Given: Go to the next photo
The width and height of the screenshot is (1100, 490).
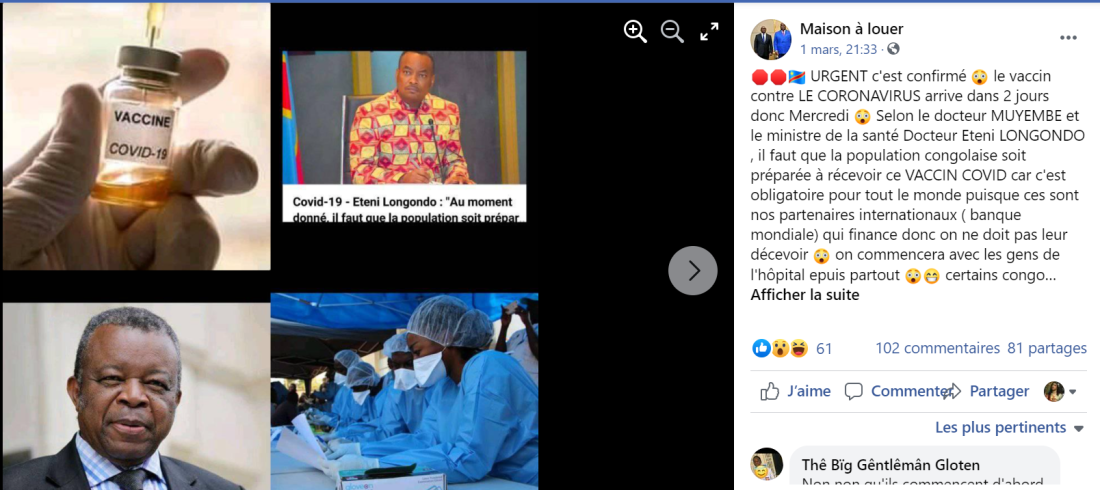Looking at the screenshot, I should point(693,271).
